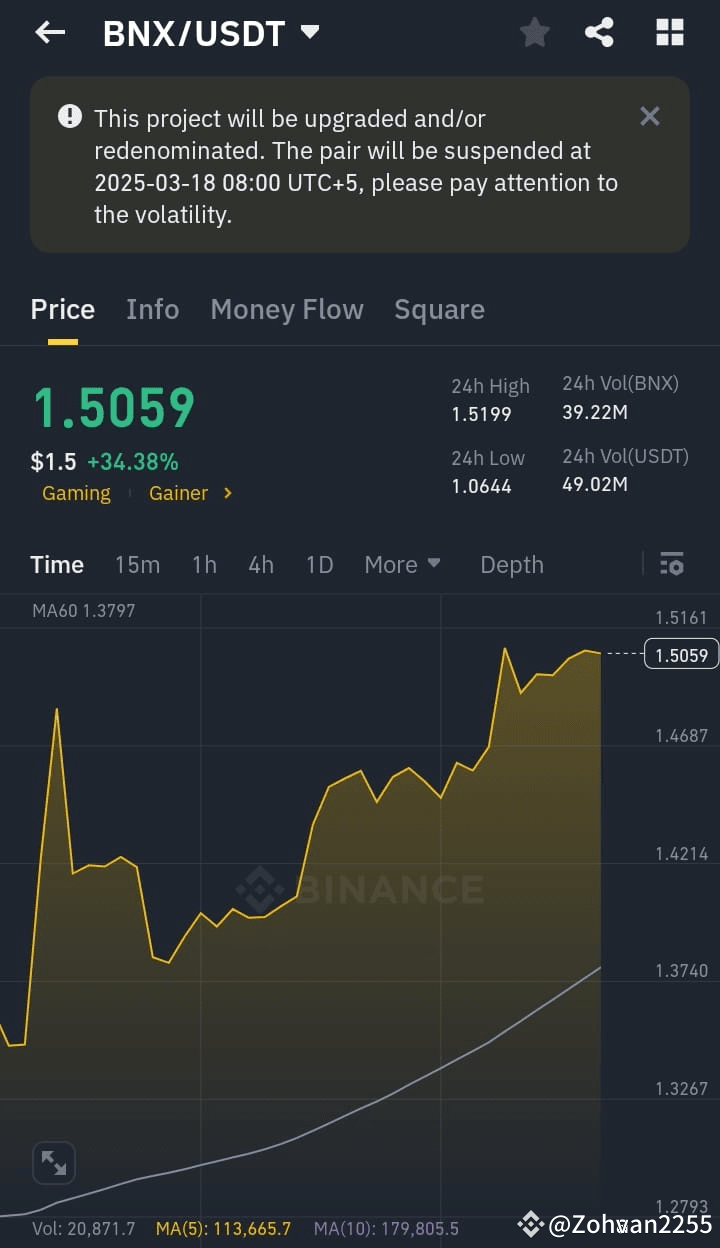Open the BNX/USDT pair selector dropdown
Image resolution: width=720 pixels, height=1248 pixels.
pos(310,32)
